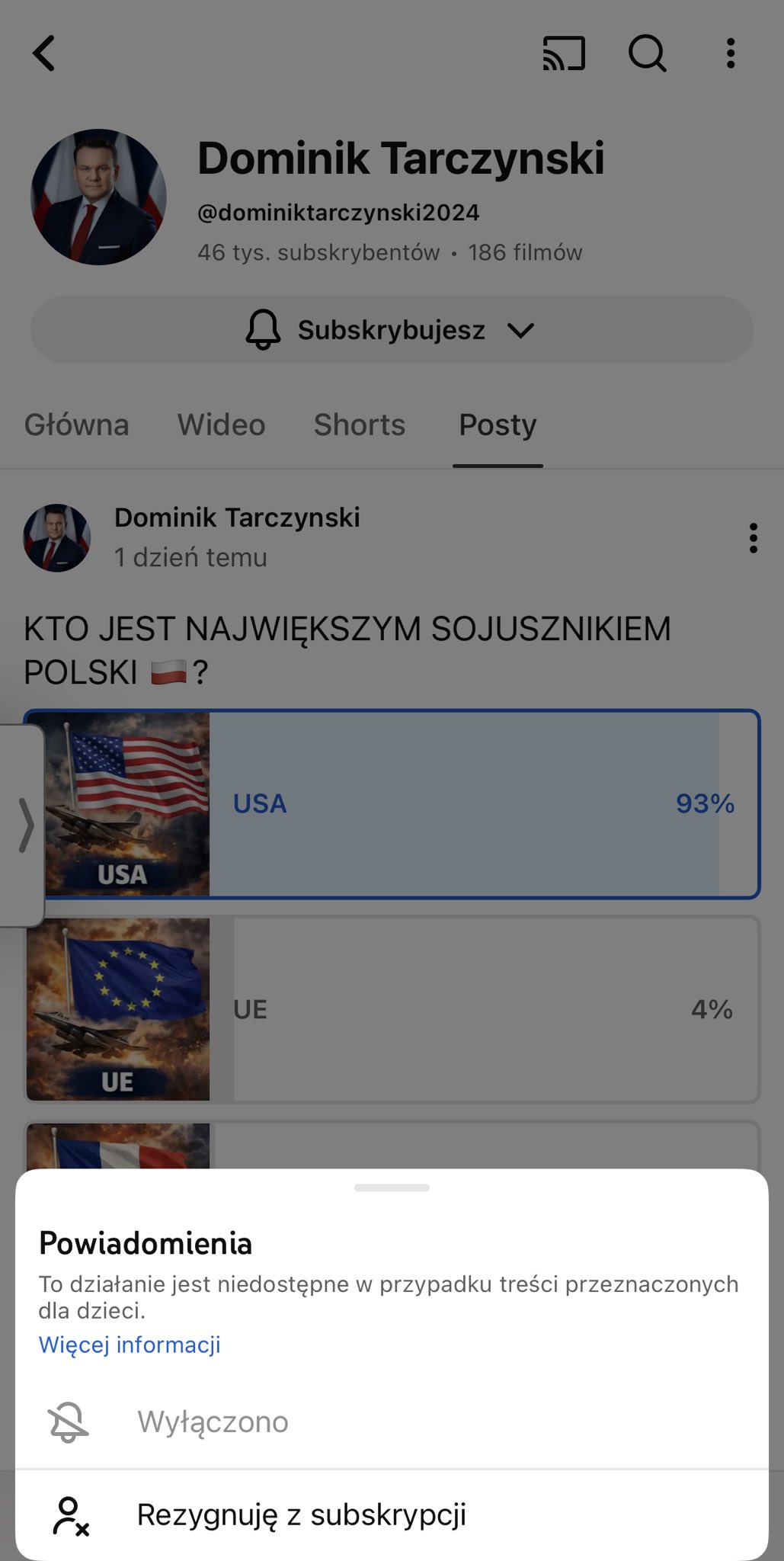Viewport: 784px width, 1561px height.
Task: Vote for UE in the poll
Action: (472, 1009)
